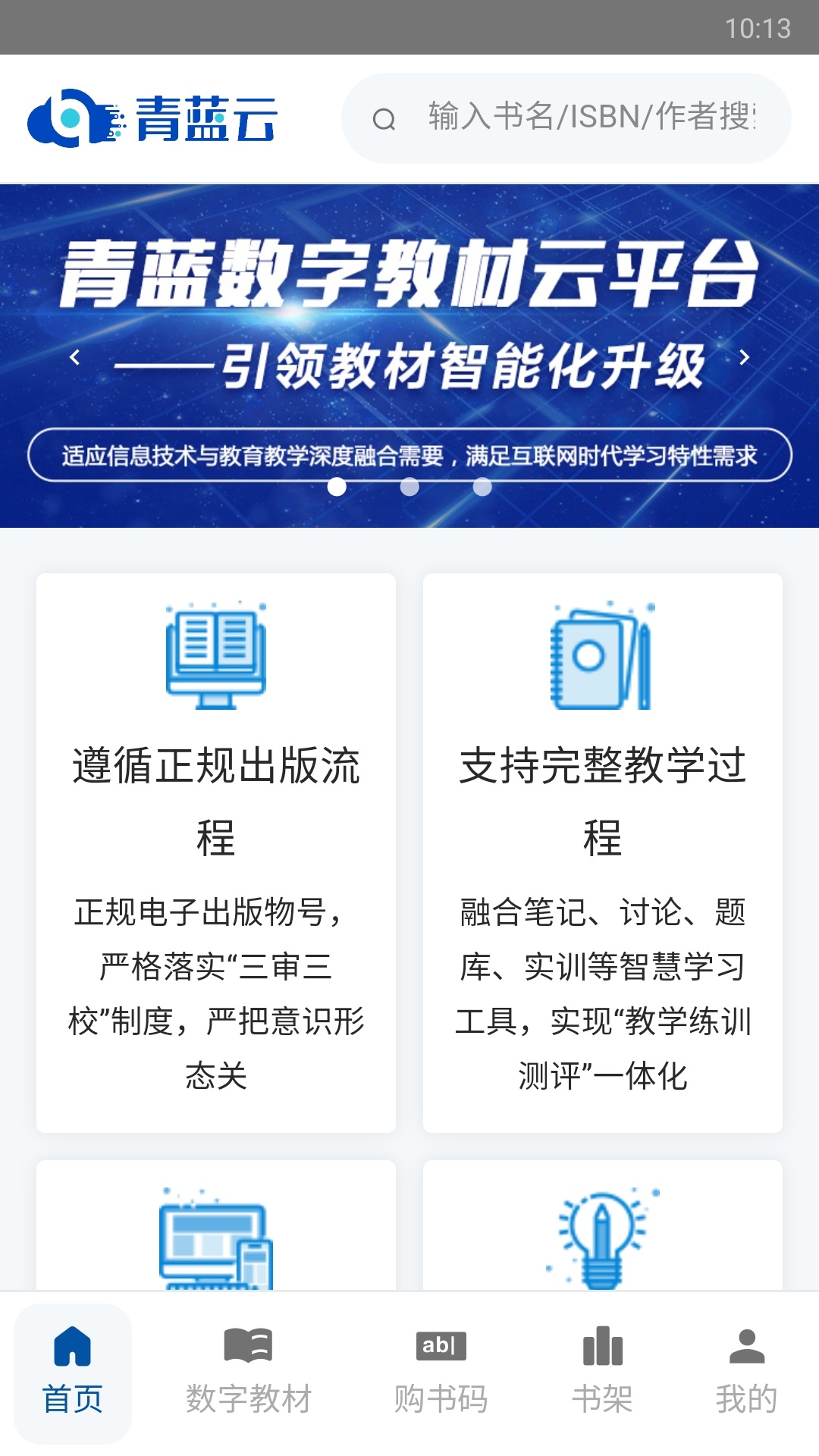
Task: Tap the right arrow on the banner
Action: click(743, 358)
